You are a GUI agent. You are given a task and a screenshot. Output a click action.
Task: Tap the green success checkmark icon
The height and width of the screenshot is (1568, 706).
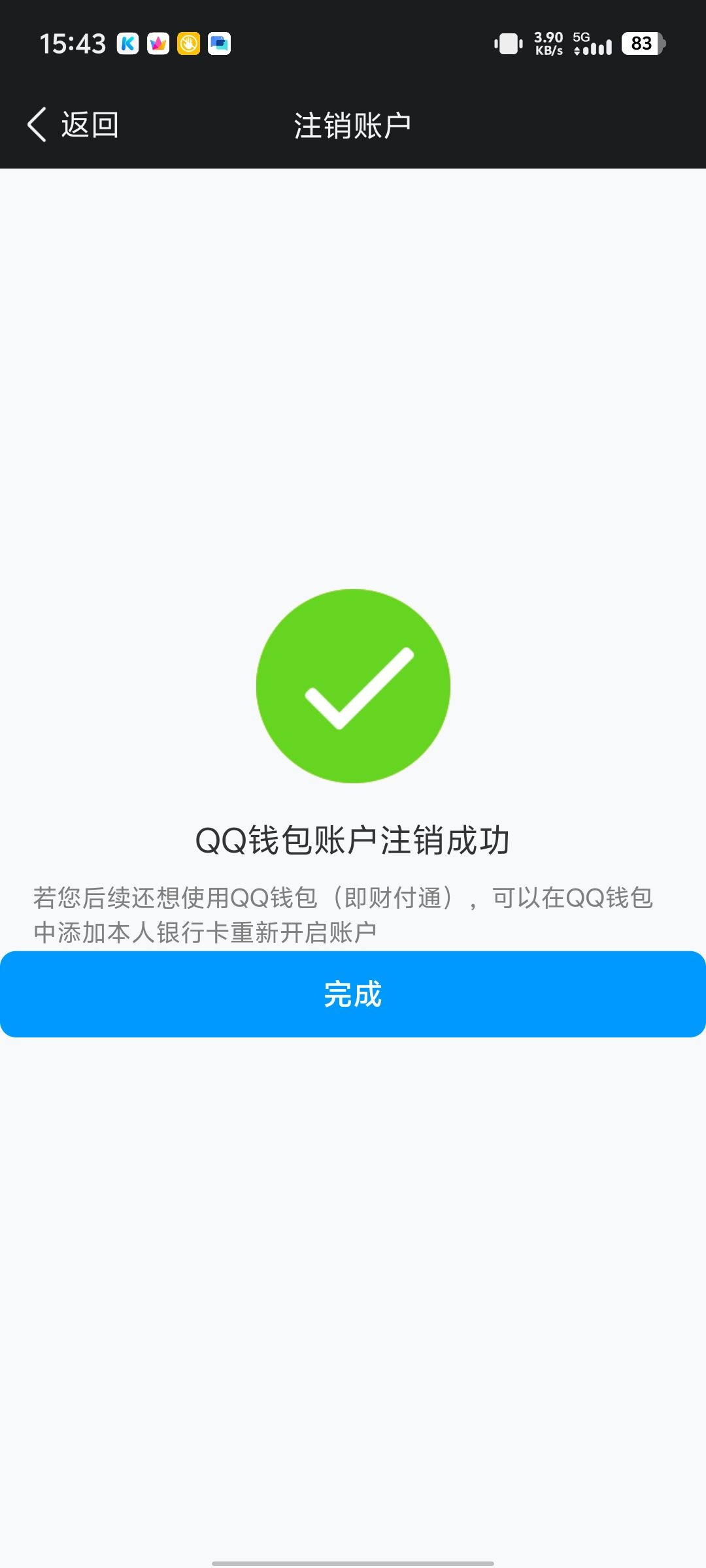point(353,686)
